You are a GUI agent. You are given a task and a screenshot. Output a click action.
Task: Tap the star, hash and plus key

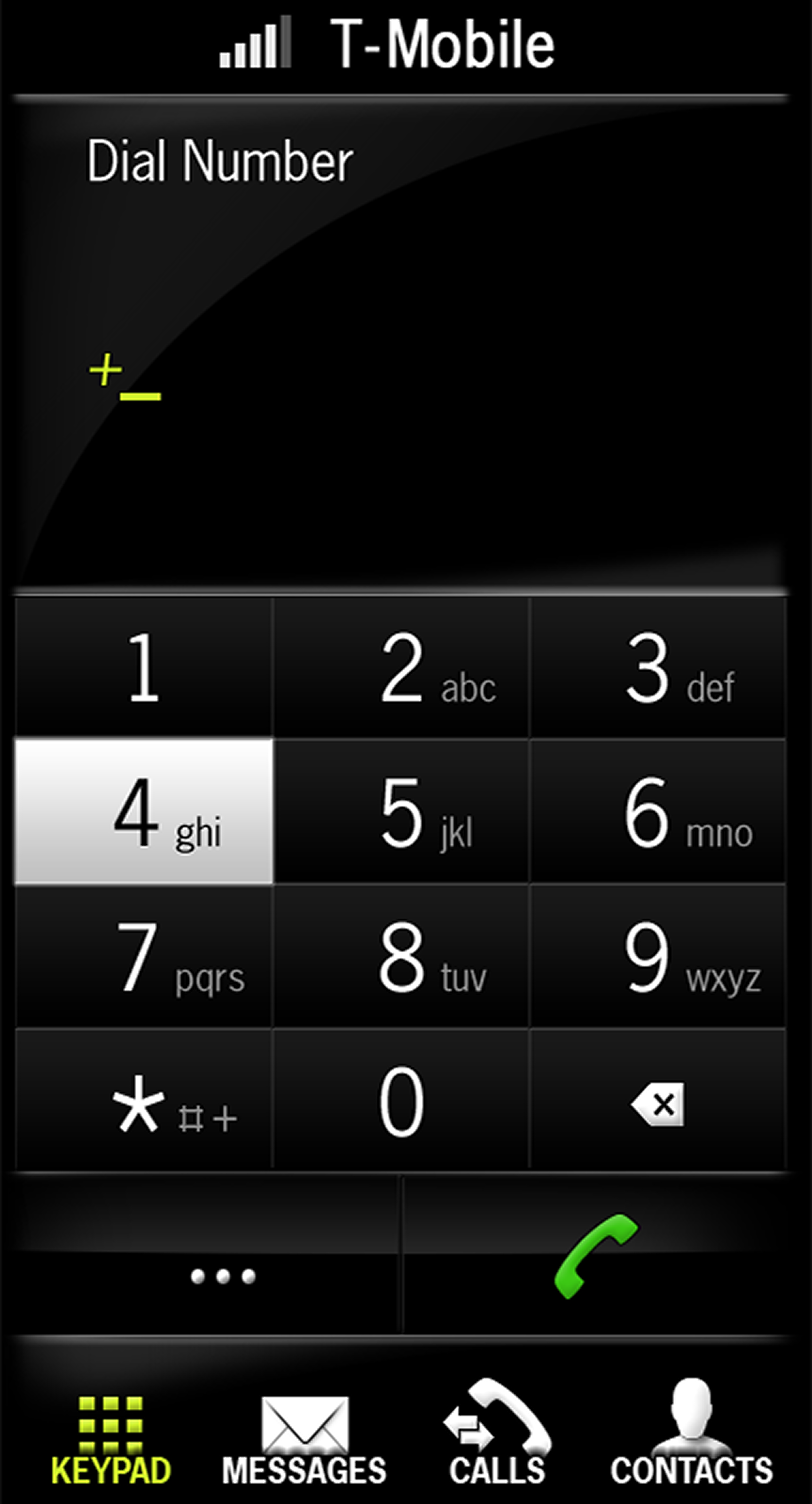pos(144,1100)
